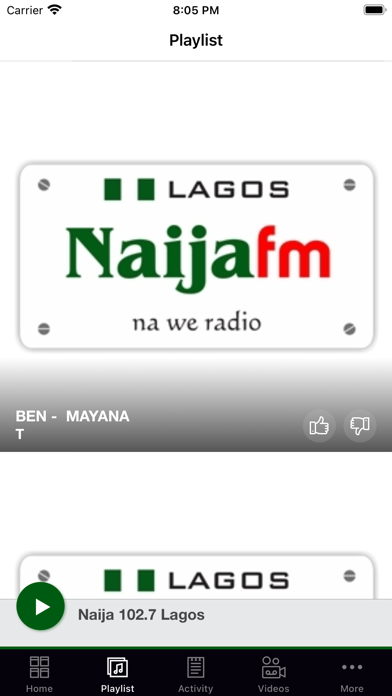This screenshot has height=696, width=392.
Task: Open the More tab
Action: pyautogui.click(x=352, y=674)
